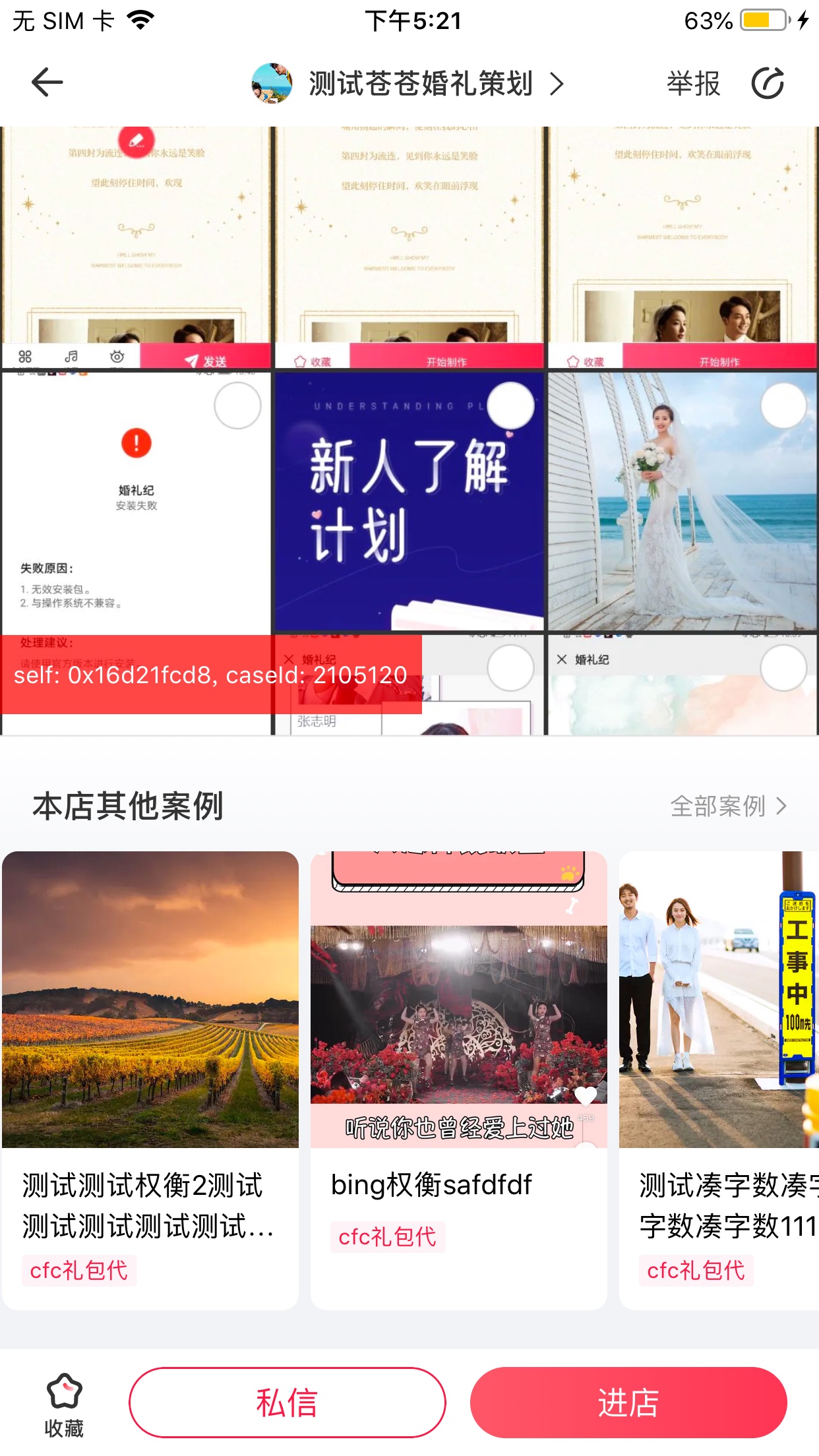The image size is (819, 1456).
Task: Share via the circular arrow icon
Action: (768, 84)
